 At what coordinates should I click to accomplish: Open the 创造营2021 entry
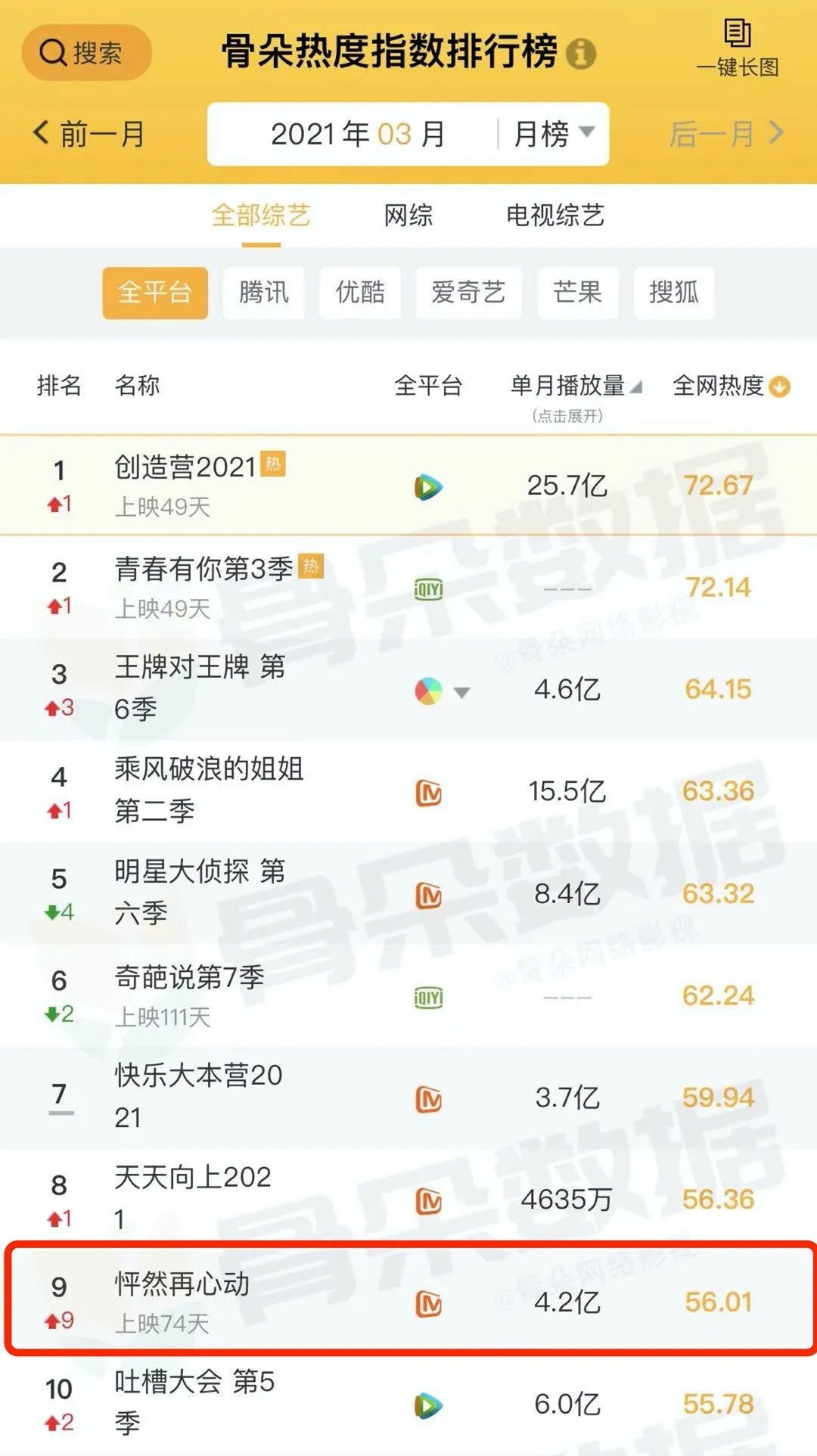point(408,486)
